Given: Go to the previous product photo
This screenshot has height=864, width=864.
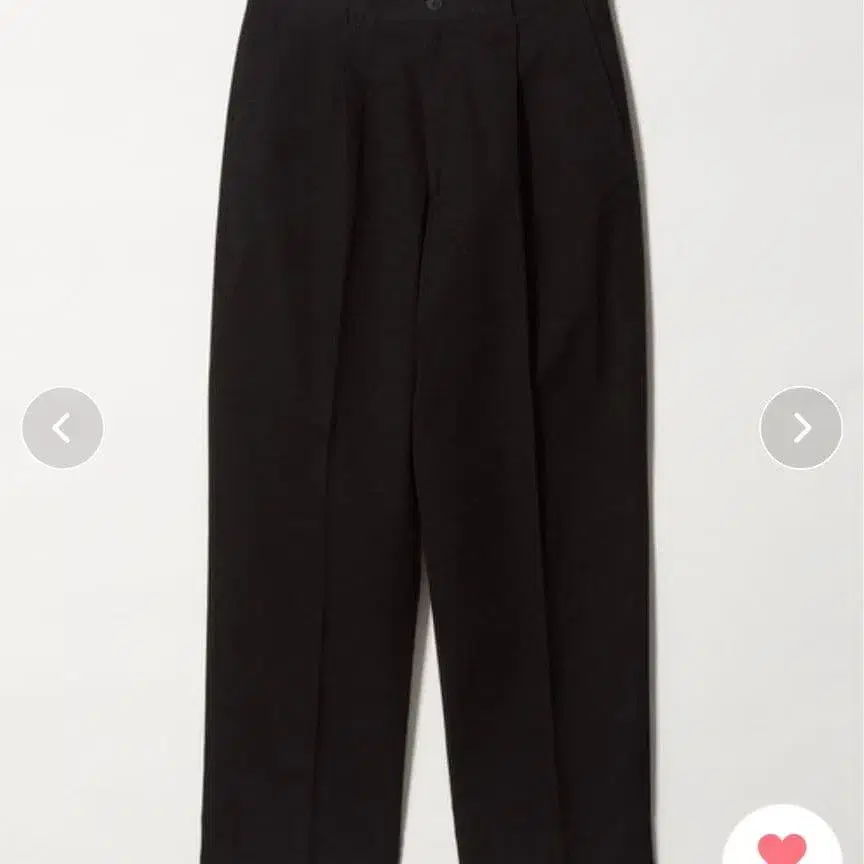Looking at the screenshot, I should tap(63, 428).
